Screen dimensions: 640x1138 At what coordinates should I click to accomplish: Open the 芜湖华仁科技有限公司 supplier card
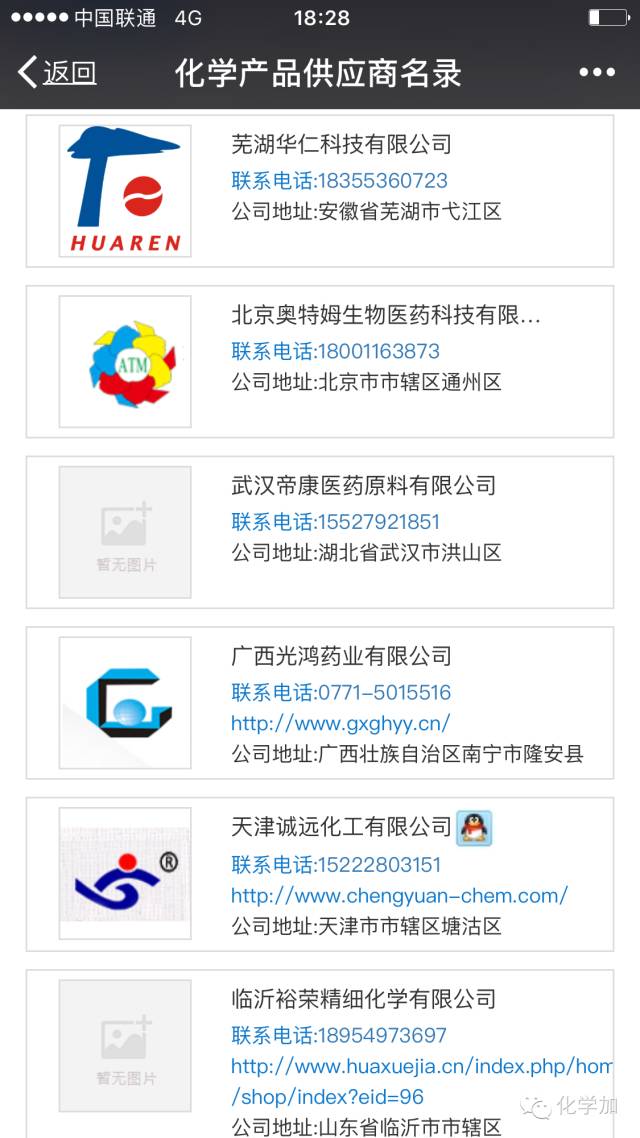tap(341, 144)
